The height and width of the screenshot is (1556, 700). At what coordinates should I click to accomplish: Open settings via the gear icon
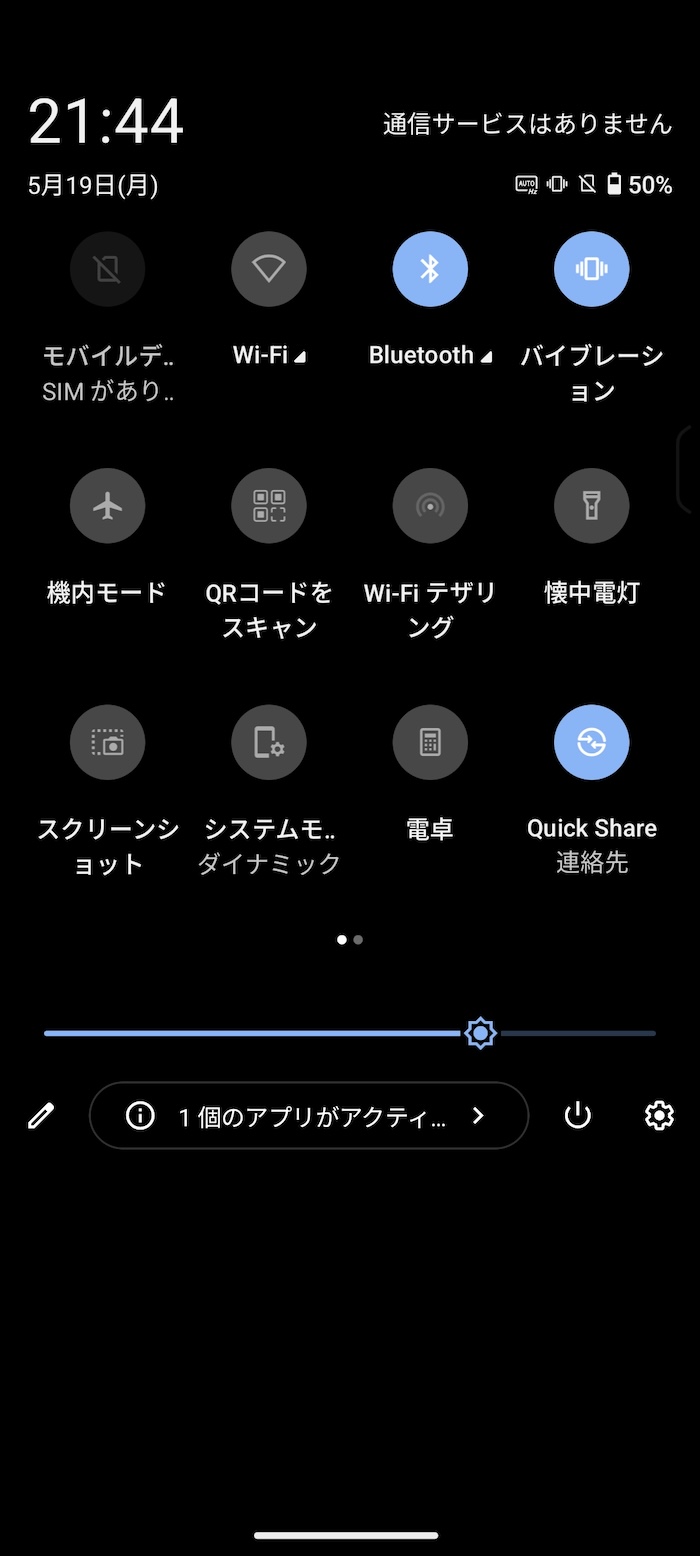pyautogui.click(x=659, y=1116)
